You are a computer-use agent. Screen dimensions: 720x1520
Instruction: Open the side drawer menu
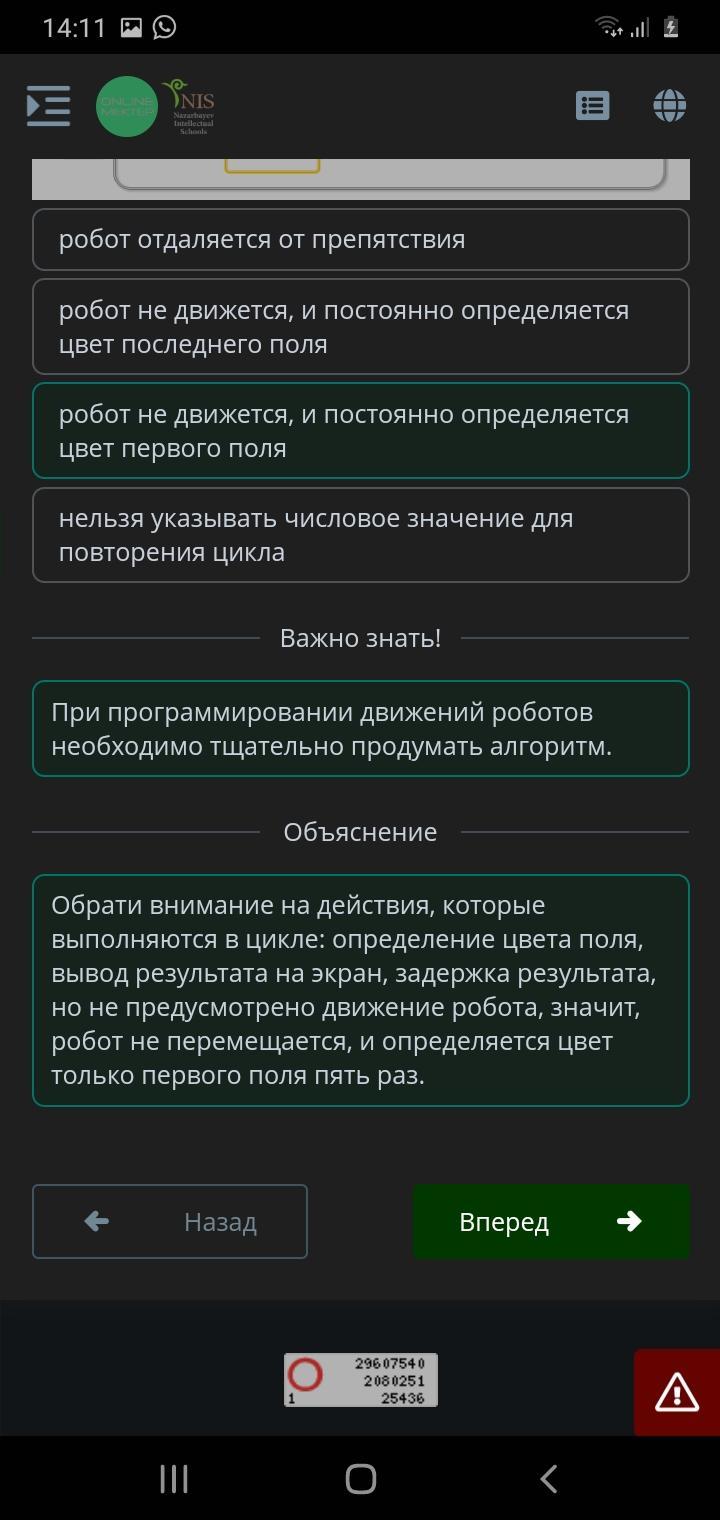pyautogui.click(x=48, y=106)
